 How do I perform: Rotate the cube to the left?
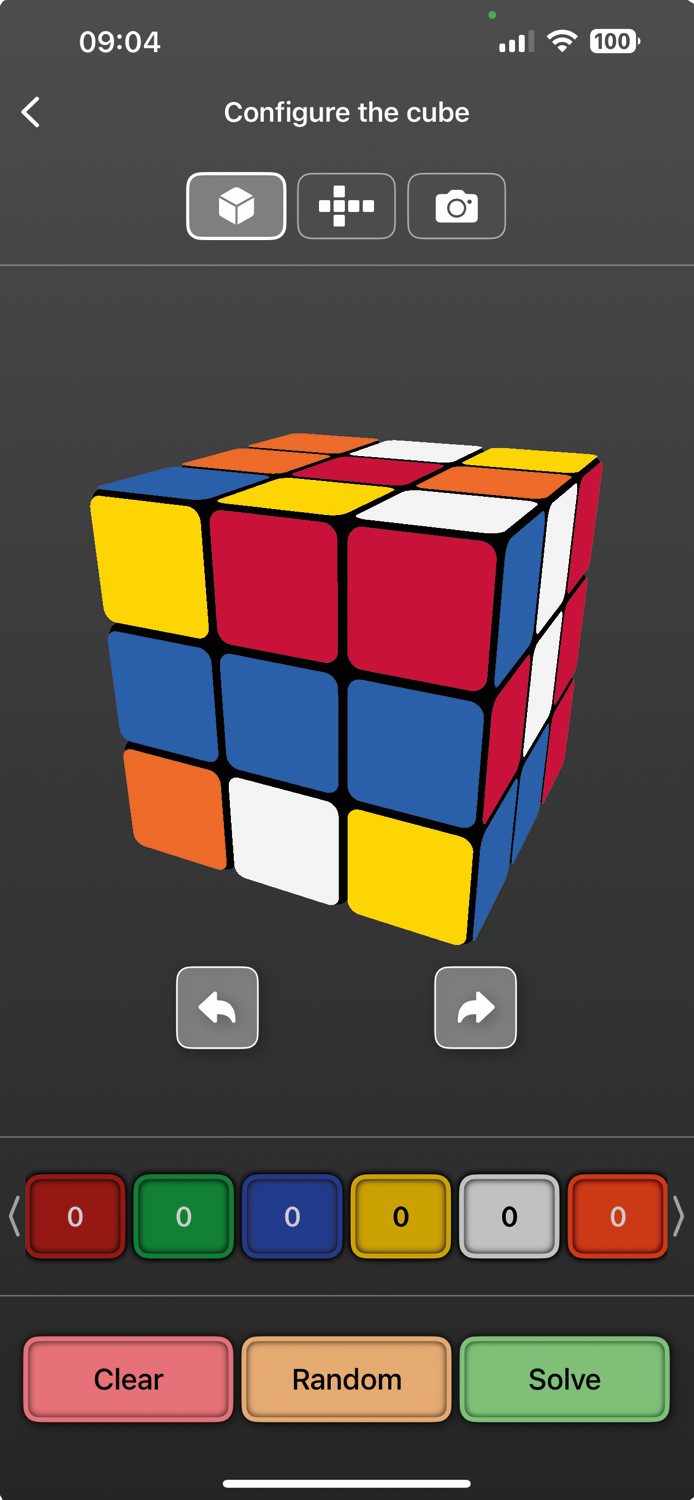pos(217,1008)
